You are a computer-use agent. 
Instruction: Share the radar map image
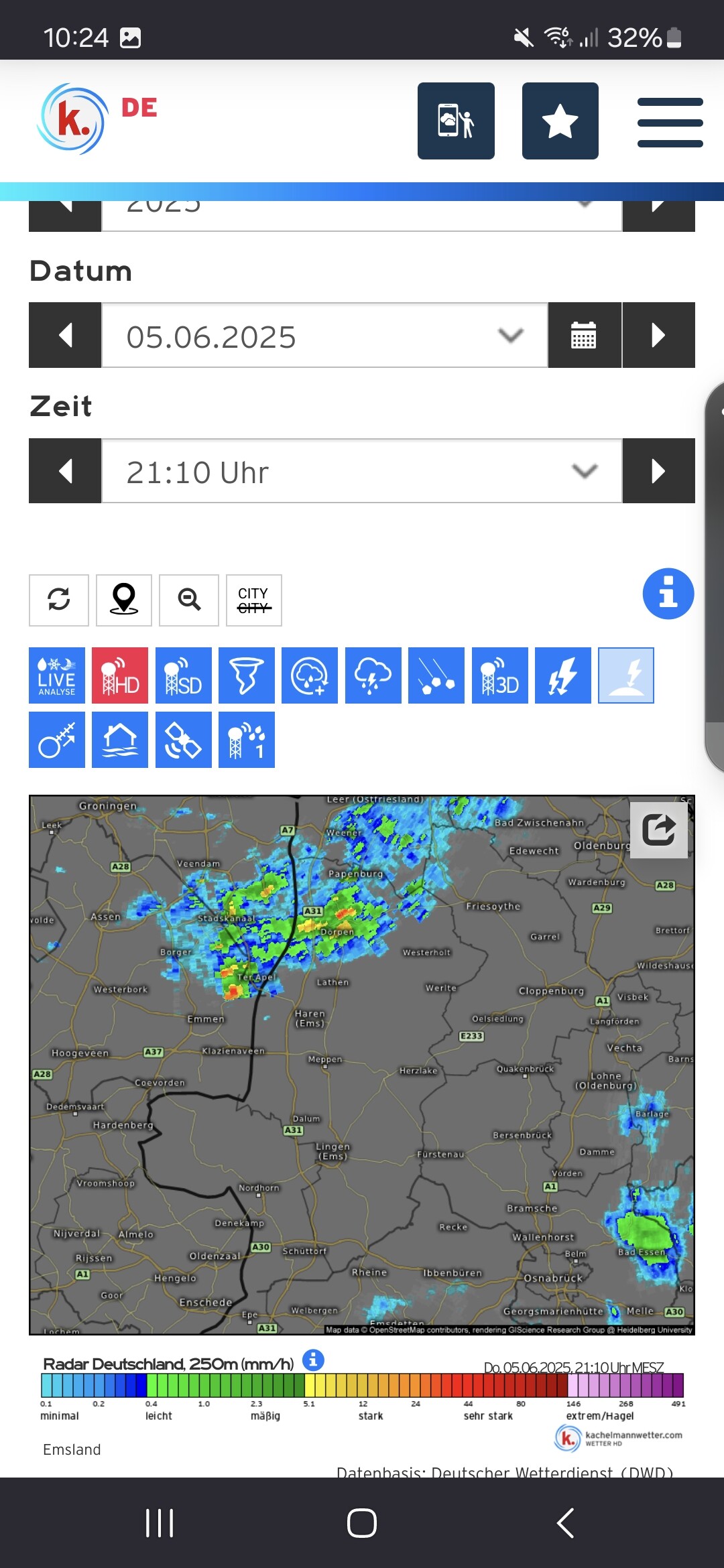click(x=659, y=830)
